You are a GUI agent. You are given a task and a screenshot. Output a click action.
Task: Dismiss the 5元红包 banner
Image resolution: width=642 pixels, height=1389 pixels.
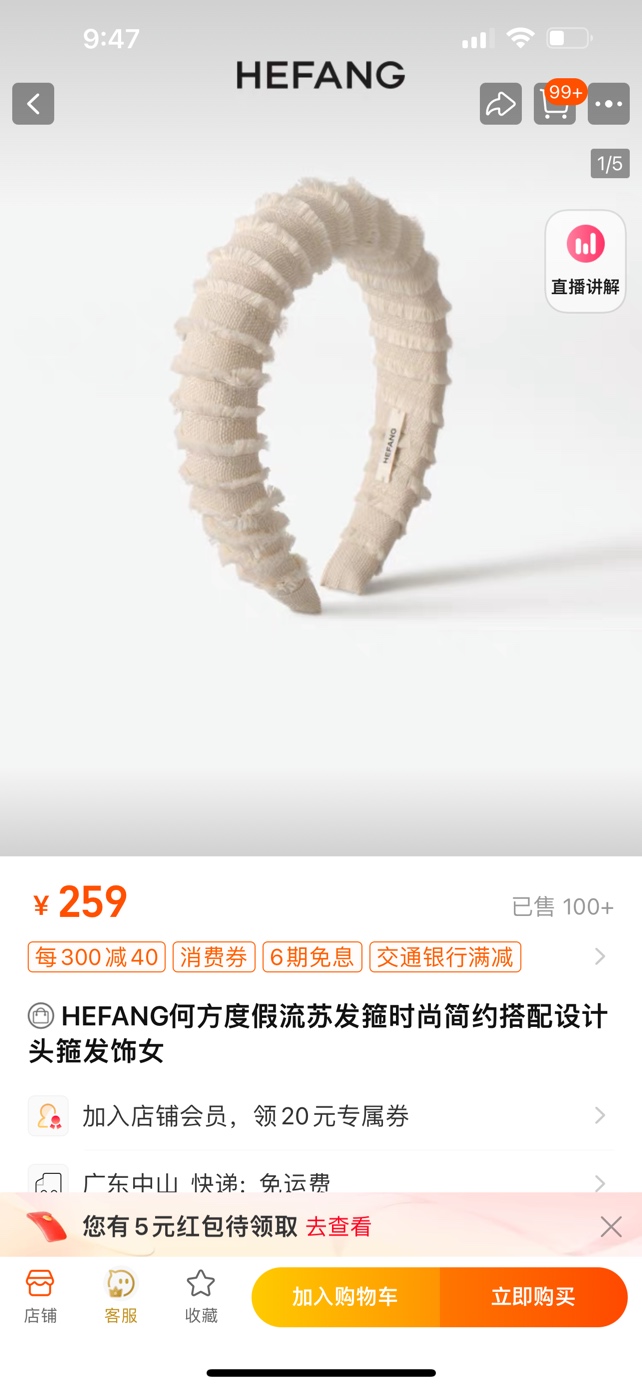click(x=611, y=1227)
